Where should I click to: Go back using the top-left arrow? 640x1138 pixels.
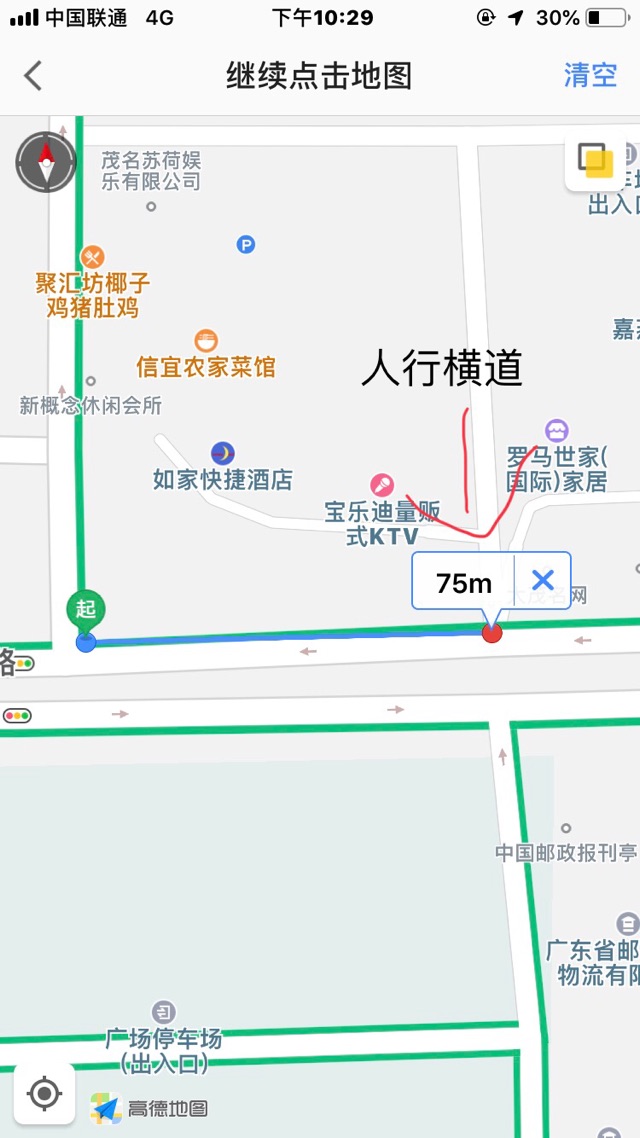(34, 76)
